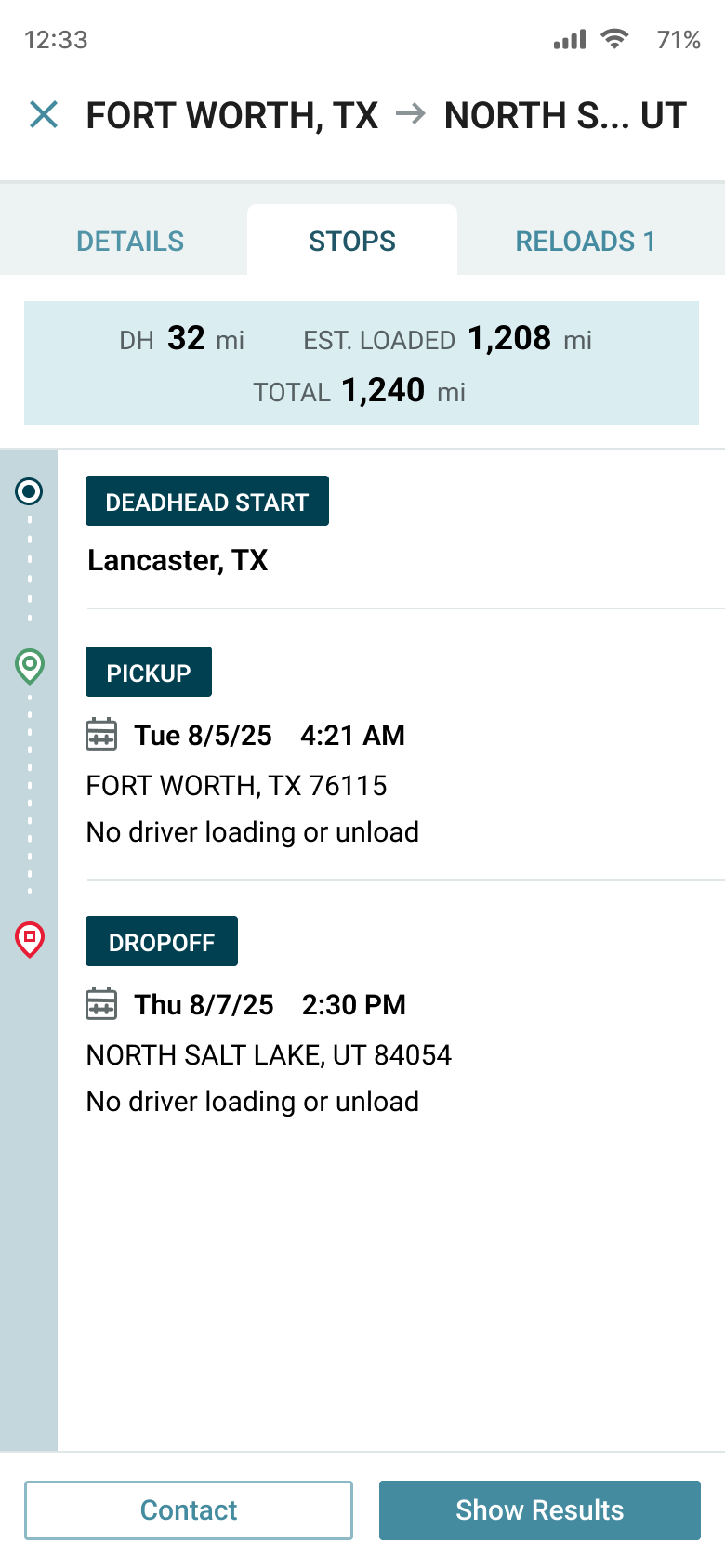Switch to the DETAILS tab

[130, 241]
